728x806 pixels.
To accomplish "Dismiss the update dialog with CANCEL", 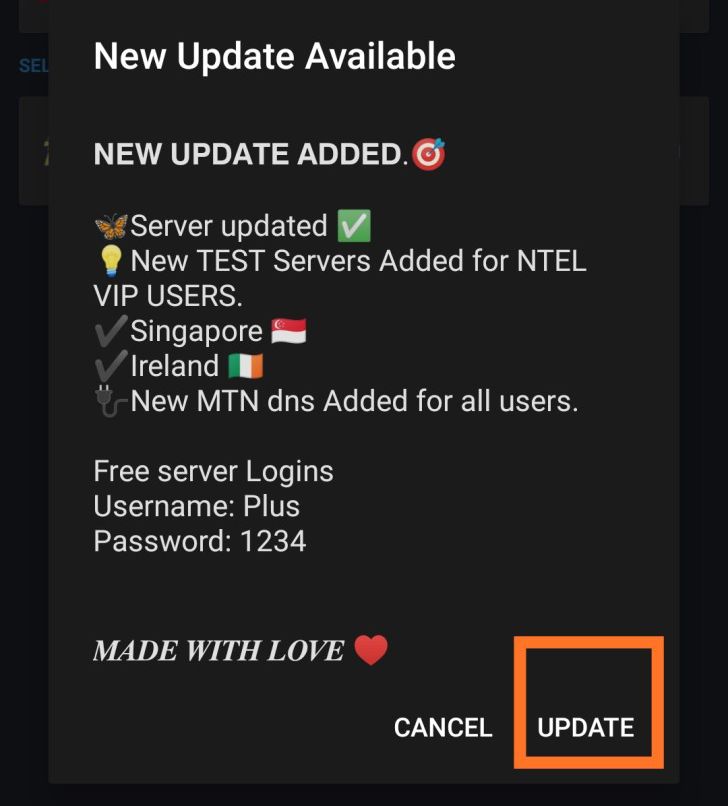I will [x=443, y=727].
